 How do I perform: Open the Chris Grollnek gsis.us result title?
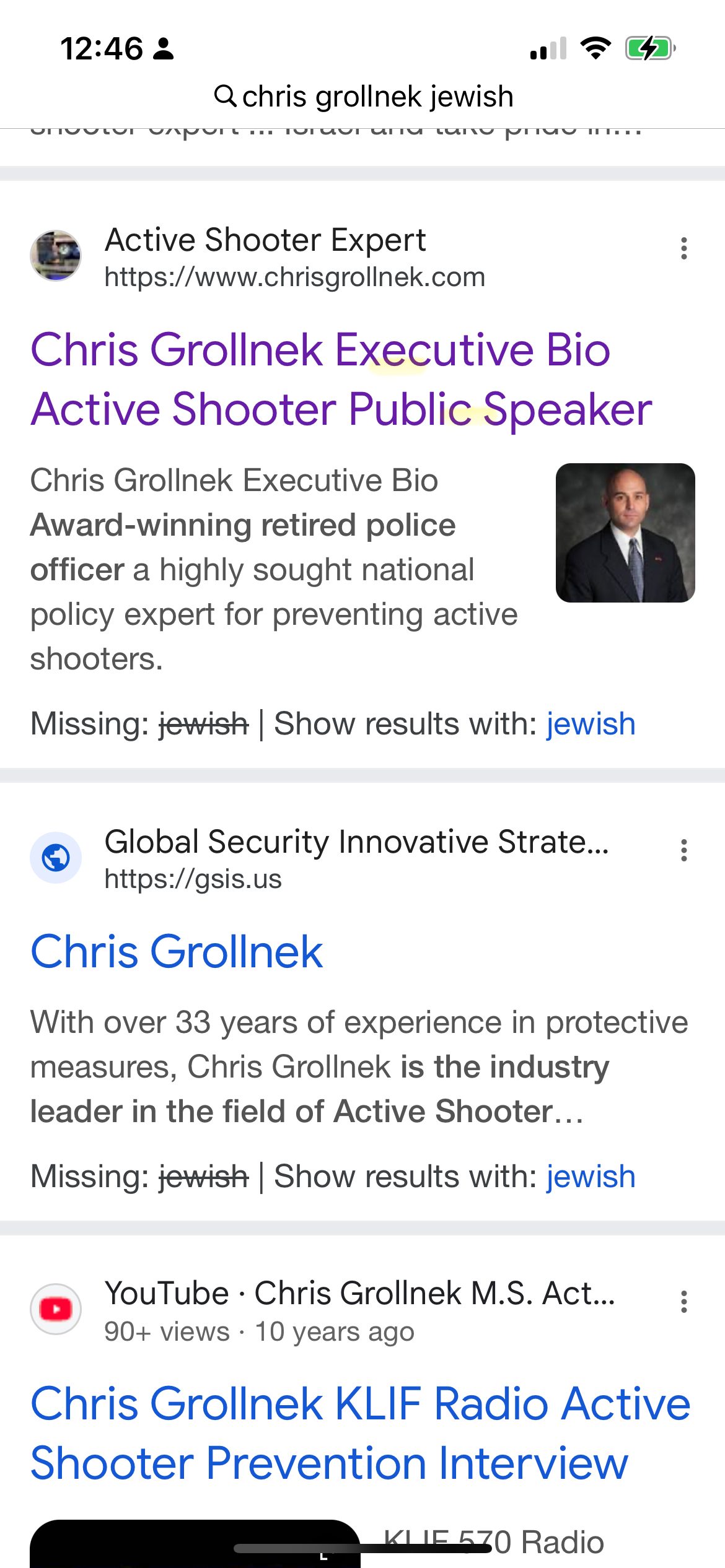point(177,951)
